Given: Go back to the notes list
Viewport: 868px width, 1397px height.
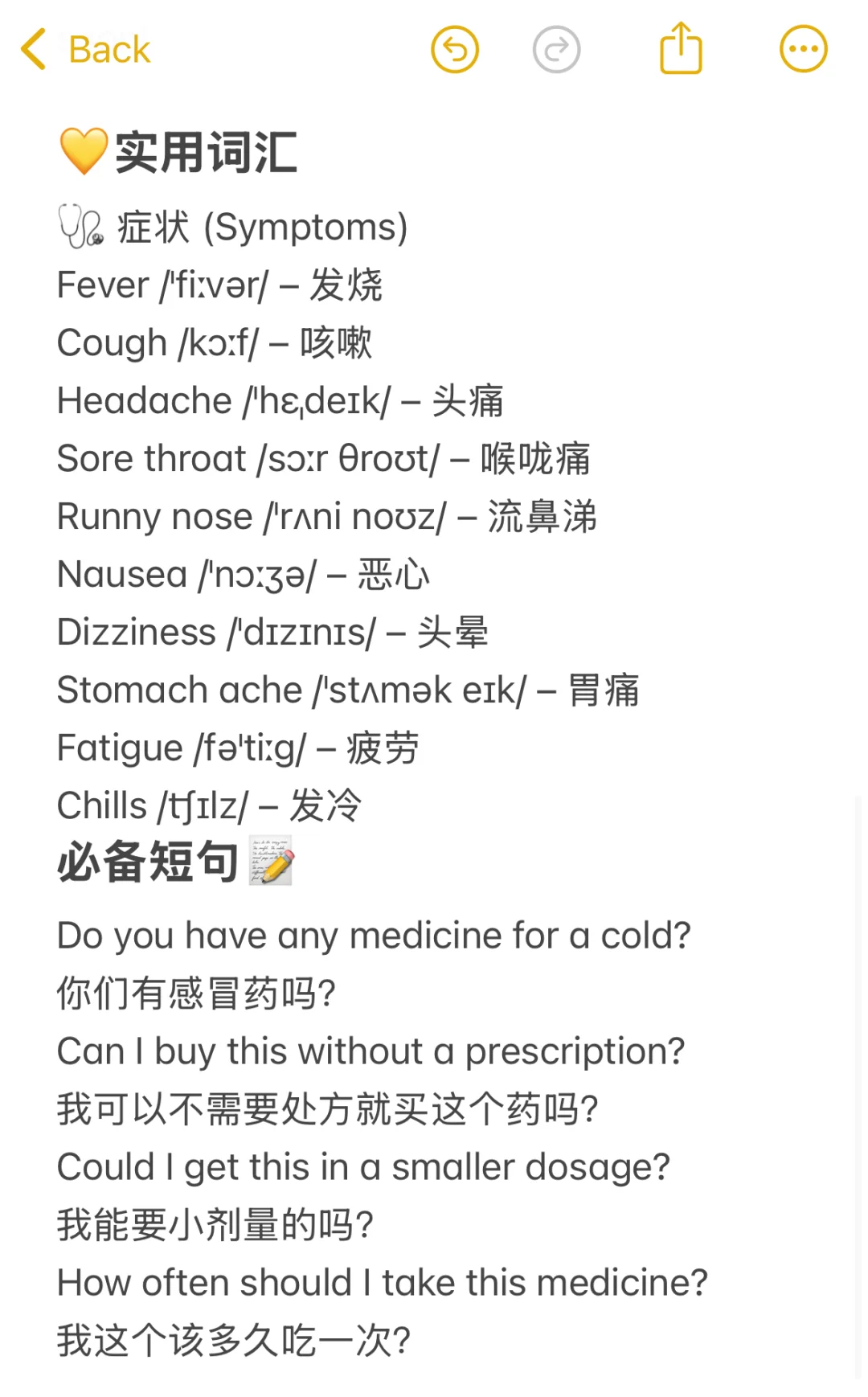Looking at the screenshot, I should pyautogui.click(x=85, y=50).
